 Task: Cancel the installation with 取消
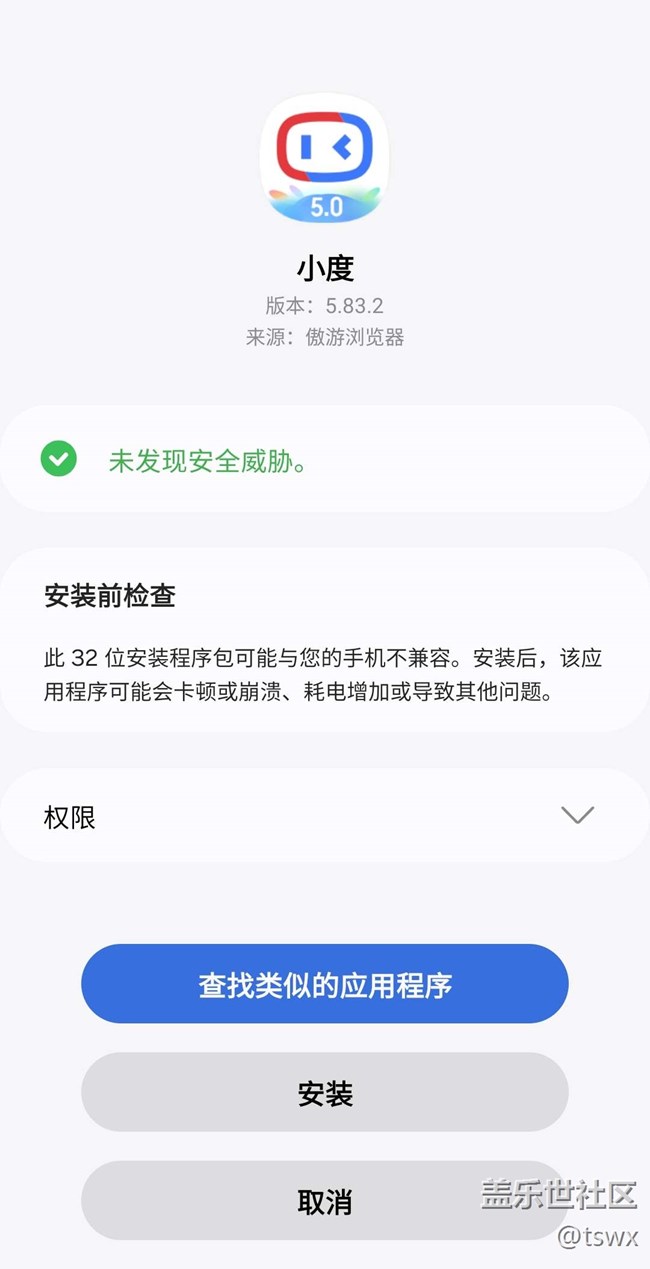coord(325,1200)
